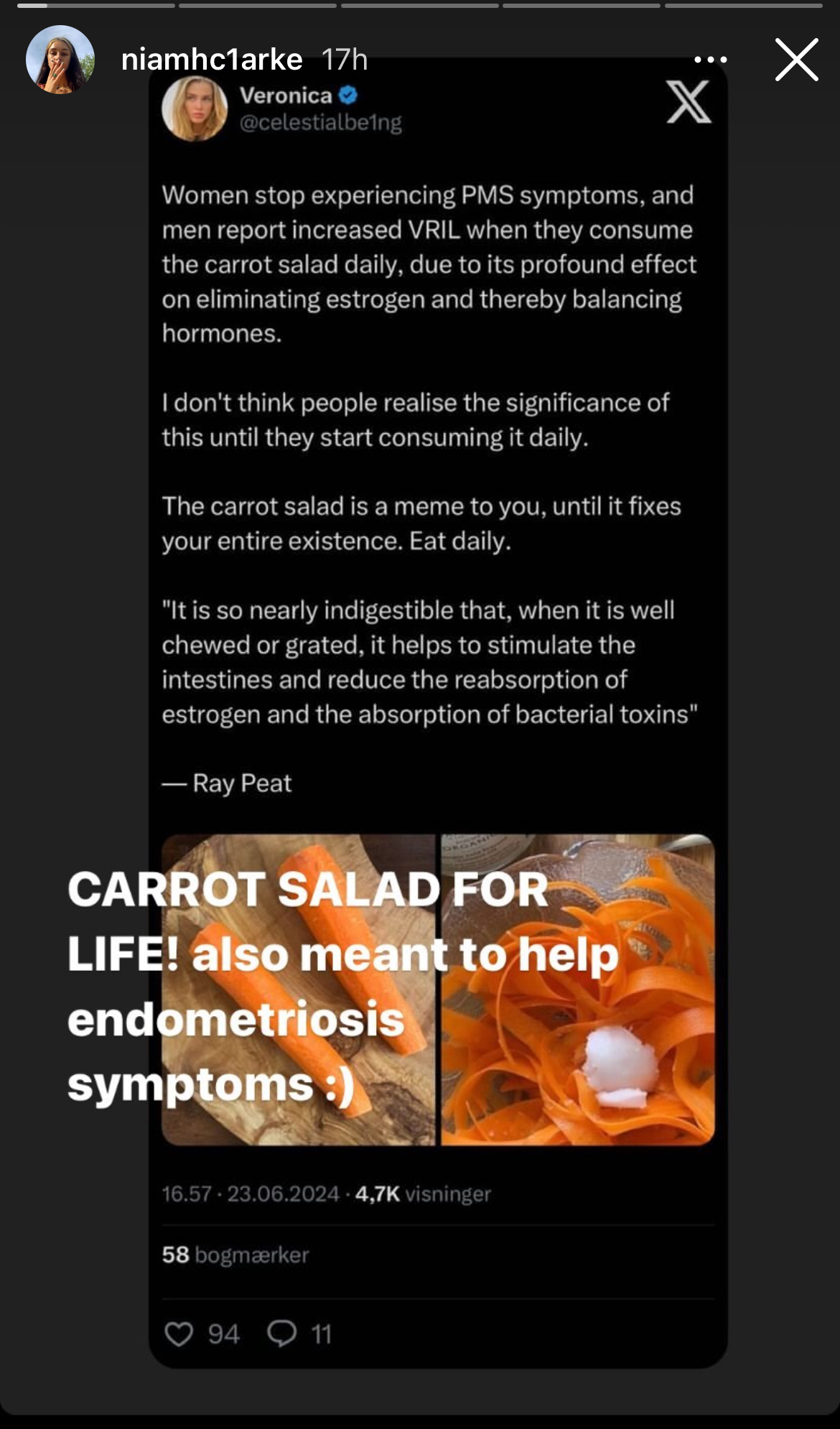This screenshot has width=840, height=1429.
Task: Tap the niamhc1arke username
Action: click(x=212, y=60)
